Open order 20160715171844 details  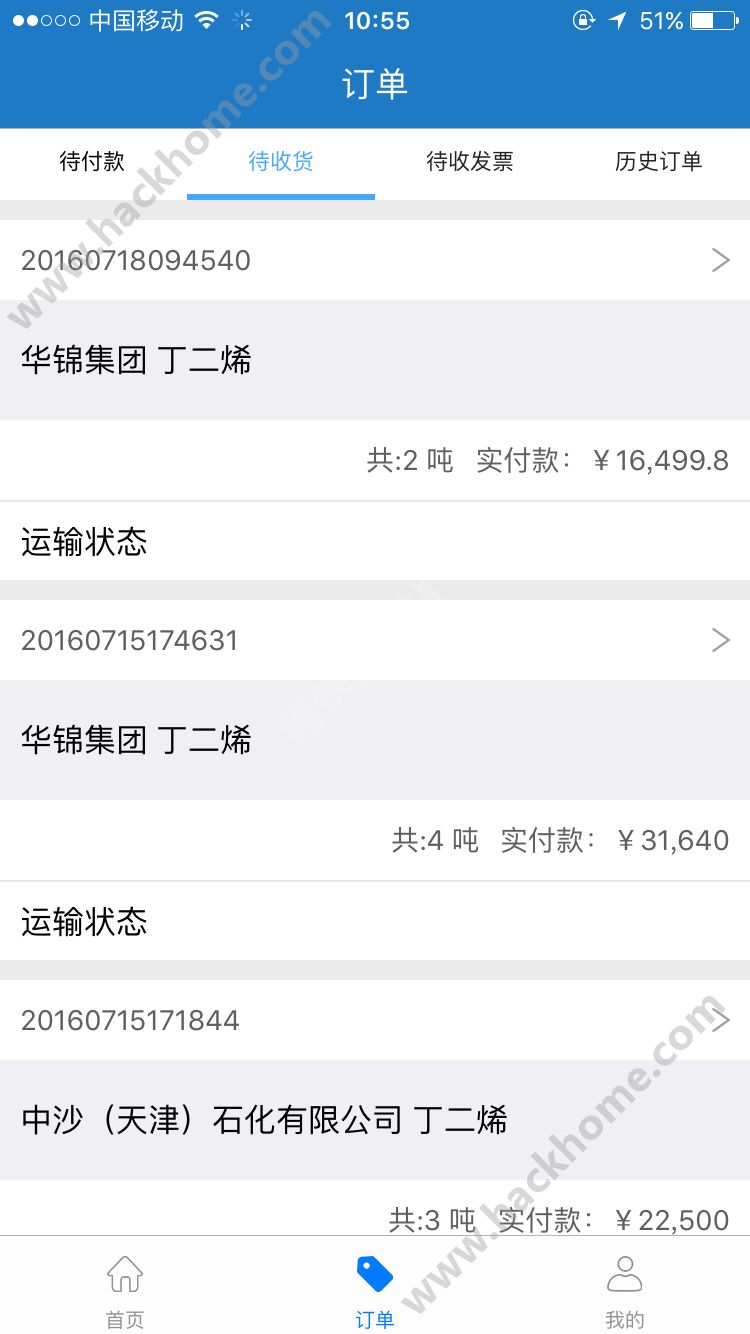coord(375,1020)
